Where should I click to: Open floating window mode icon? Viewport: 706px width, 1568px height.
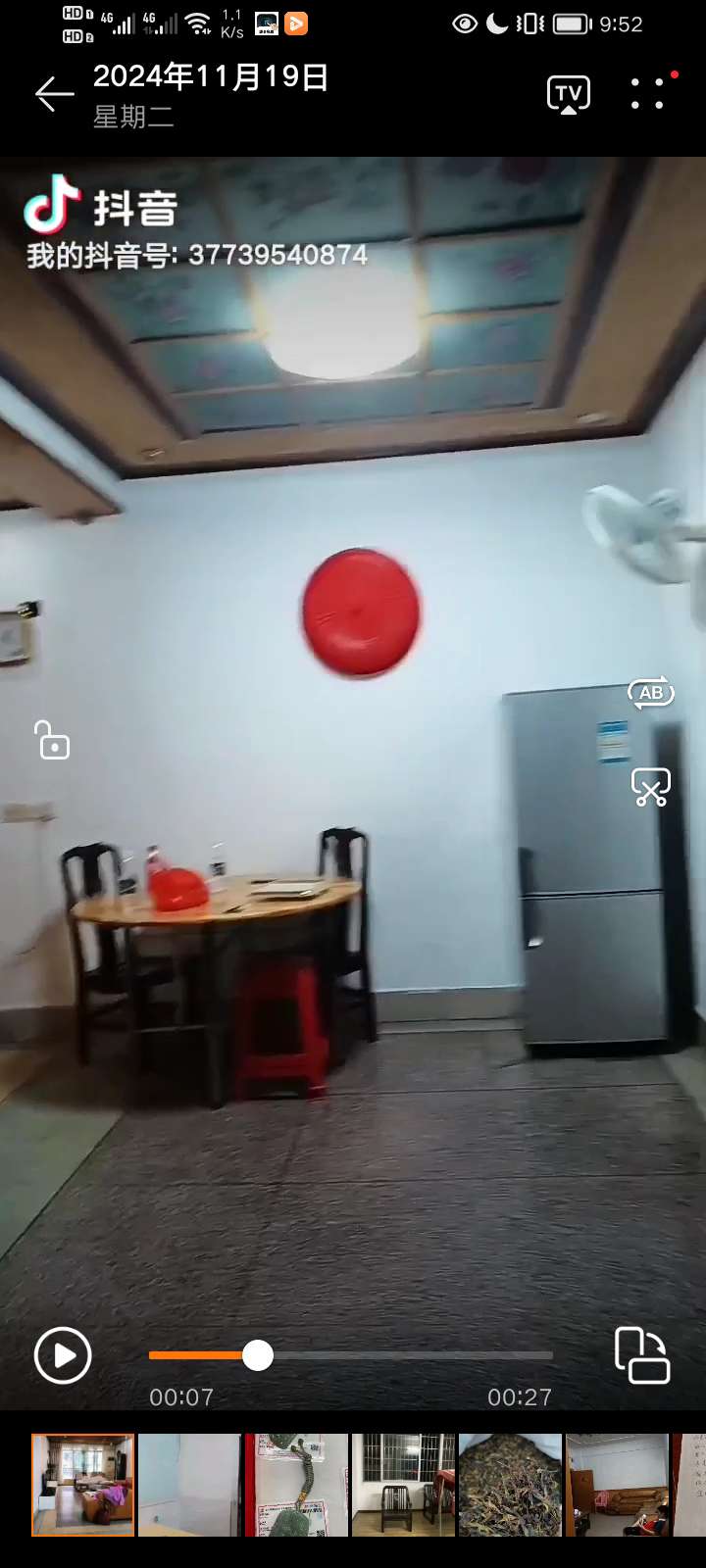(641, 1355)
